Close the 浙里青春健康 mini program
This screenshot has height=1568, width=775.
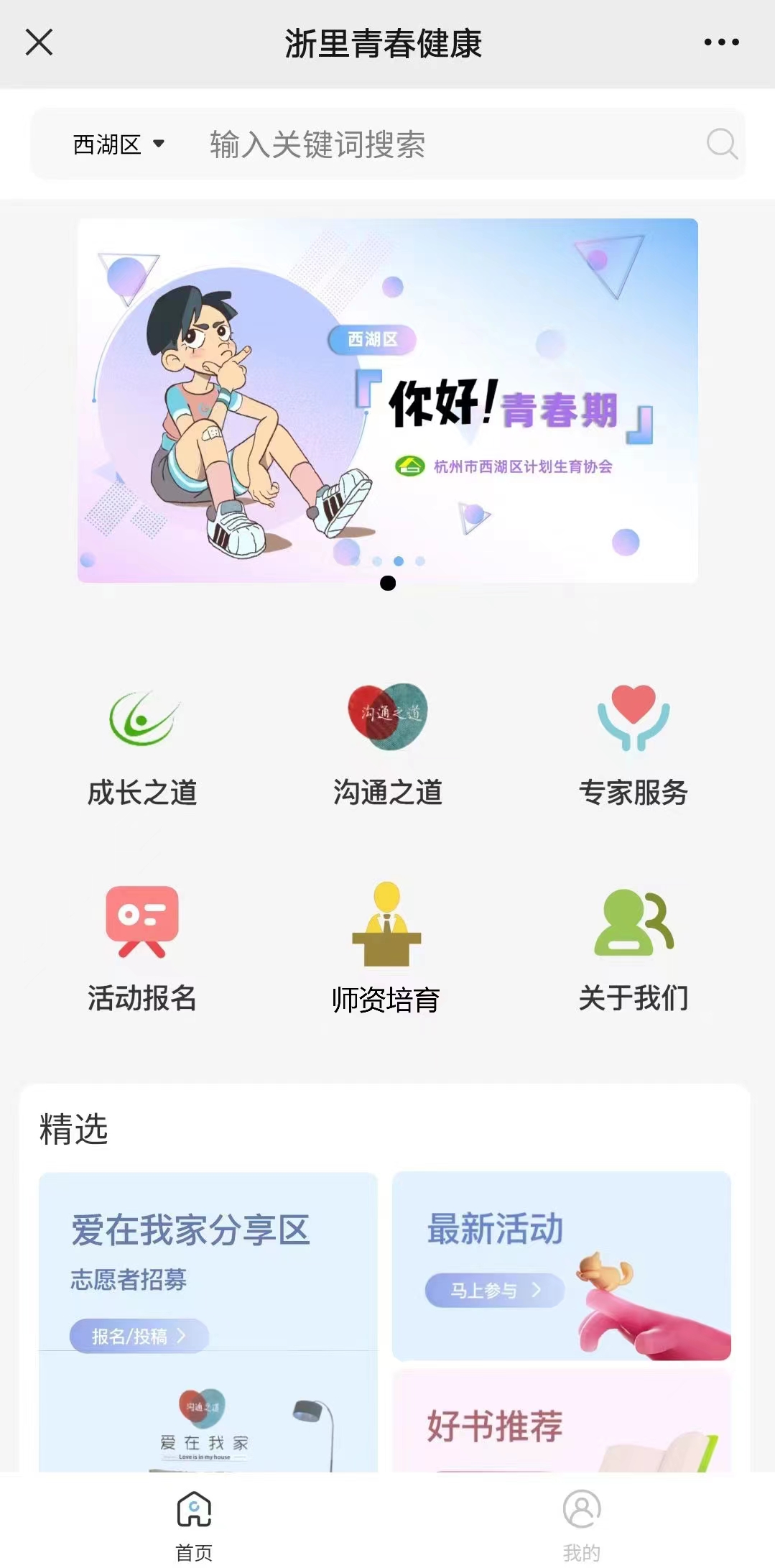tap(39, 42)
